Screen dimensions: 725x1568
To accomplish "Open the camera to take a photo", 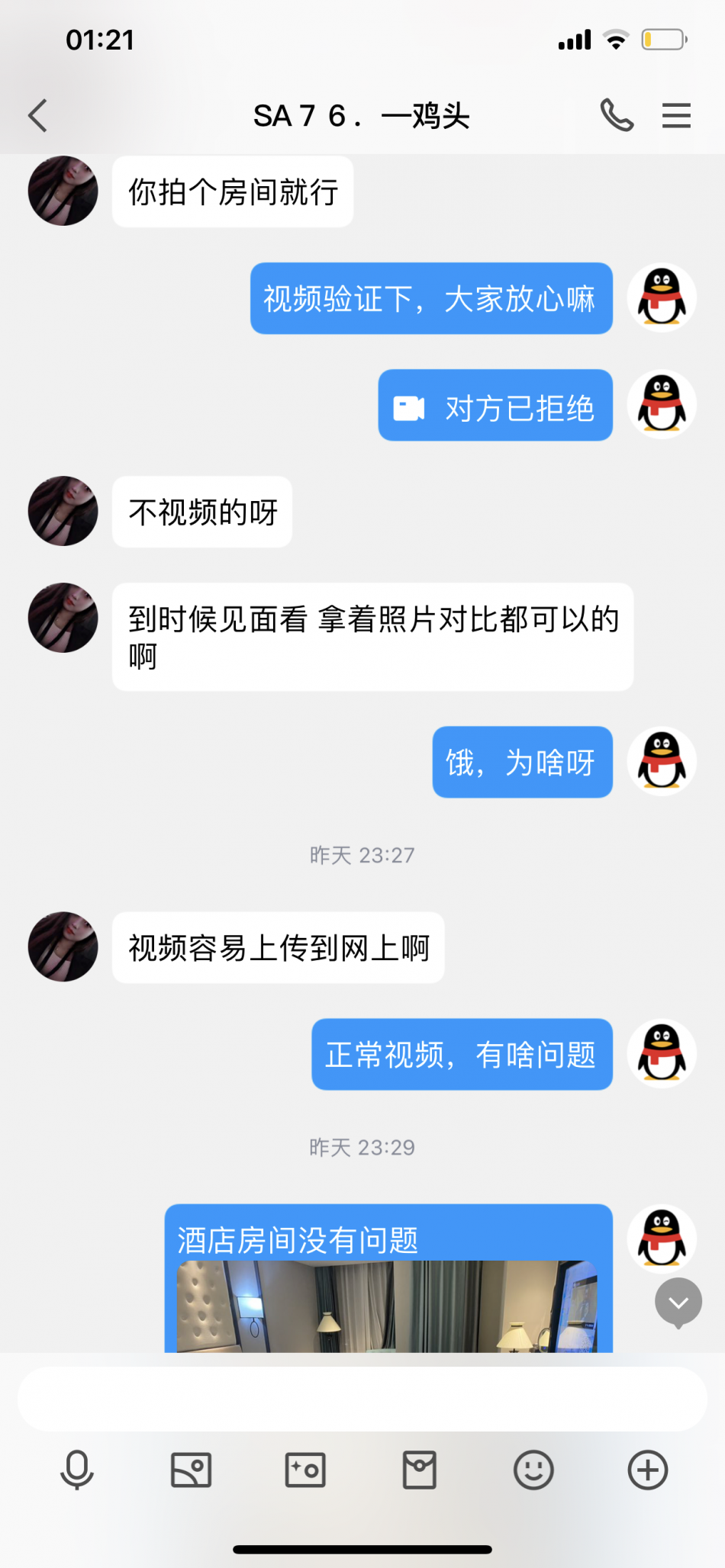I will [x=305, y=1470].
